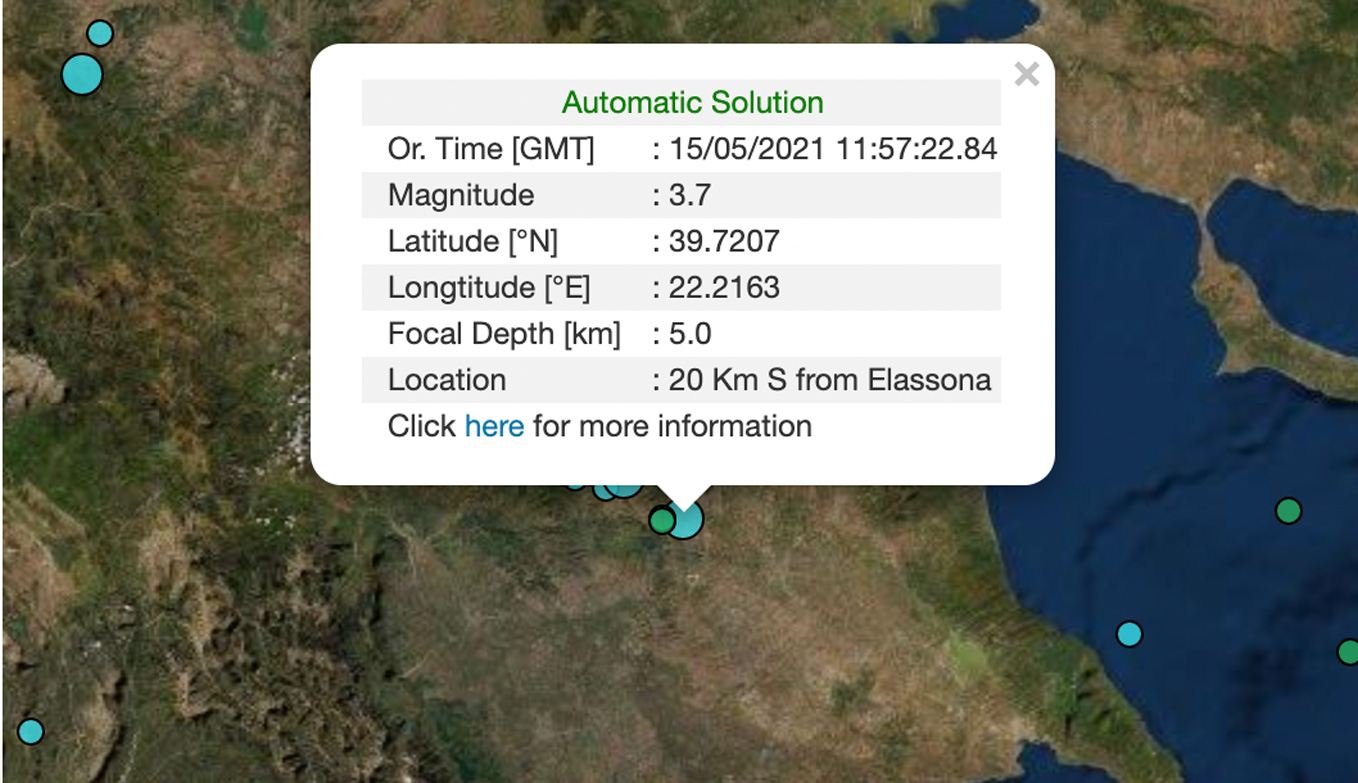
Task: Close the Automatic Solution popup
Action: tap(1026, 74)
